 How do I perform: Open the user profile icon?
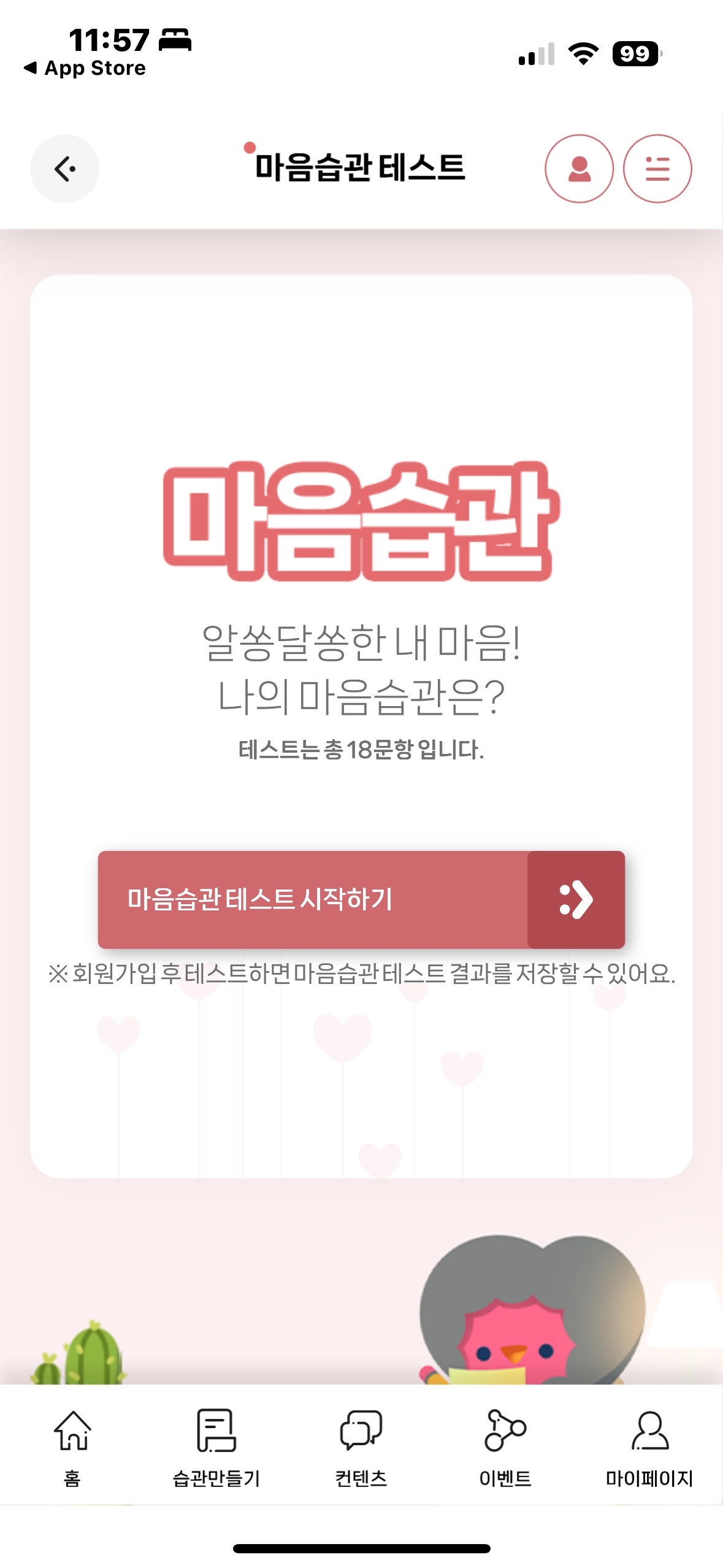pos(579,169)
